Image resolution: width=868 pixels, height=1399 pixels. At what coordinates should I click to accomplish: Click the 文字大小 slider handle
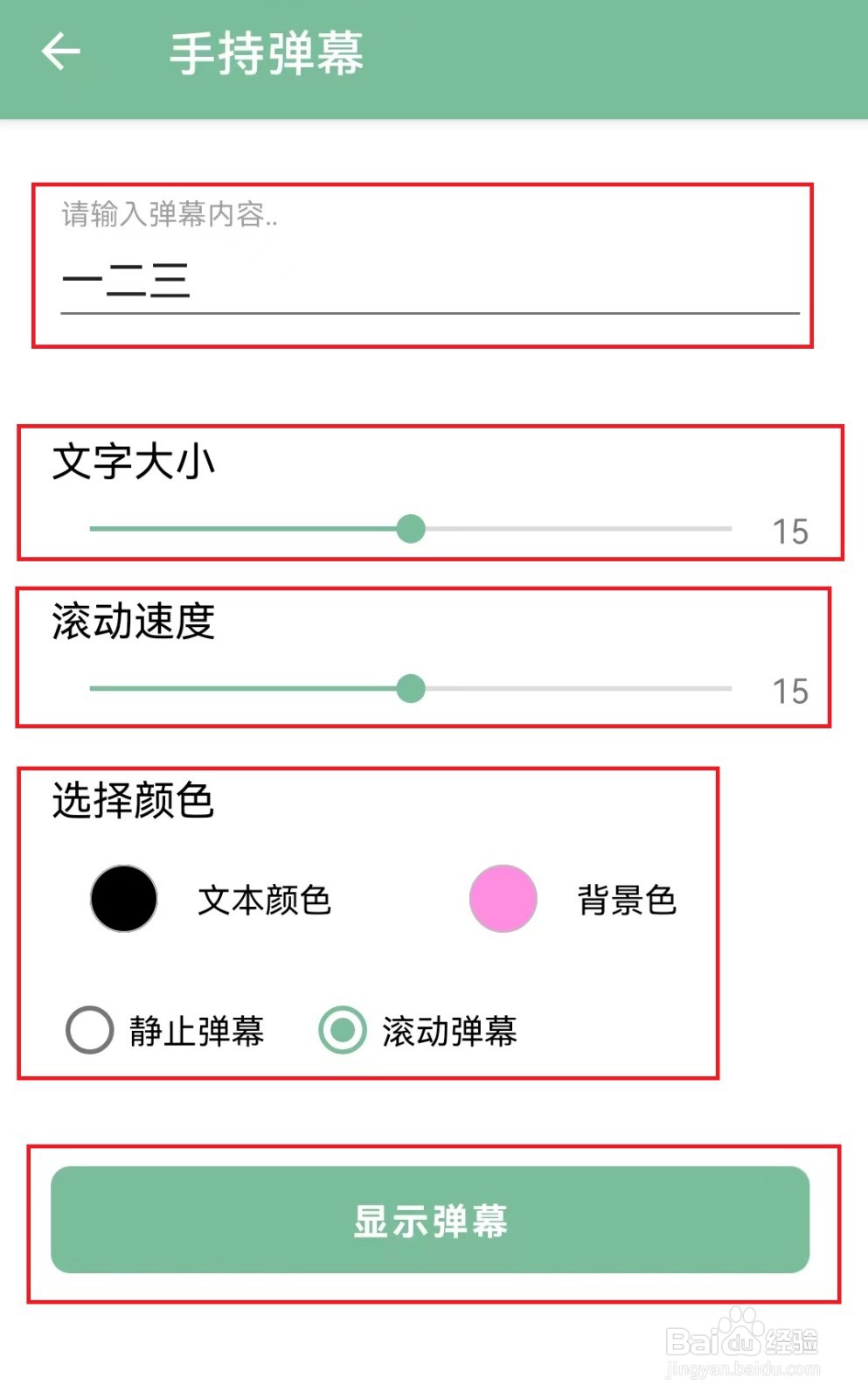(409, 528)
